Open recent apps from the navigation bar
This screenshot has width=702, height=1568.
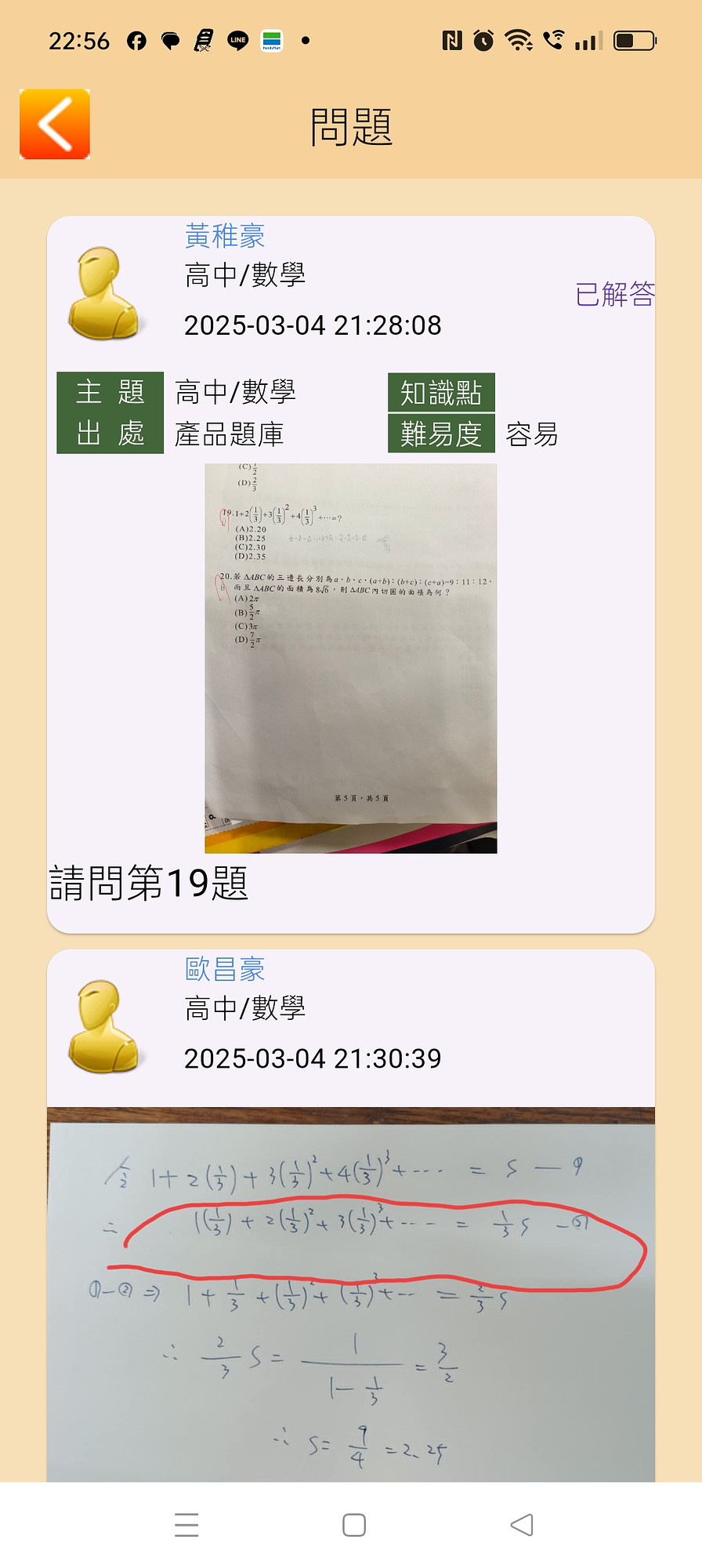coord(186,1525)
